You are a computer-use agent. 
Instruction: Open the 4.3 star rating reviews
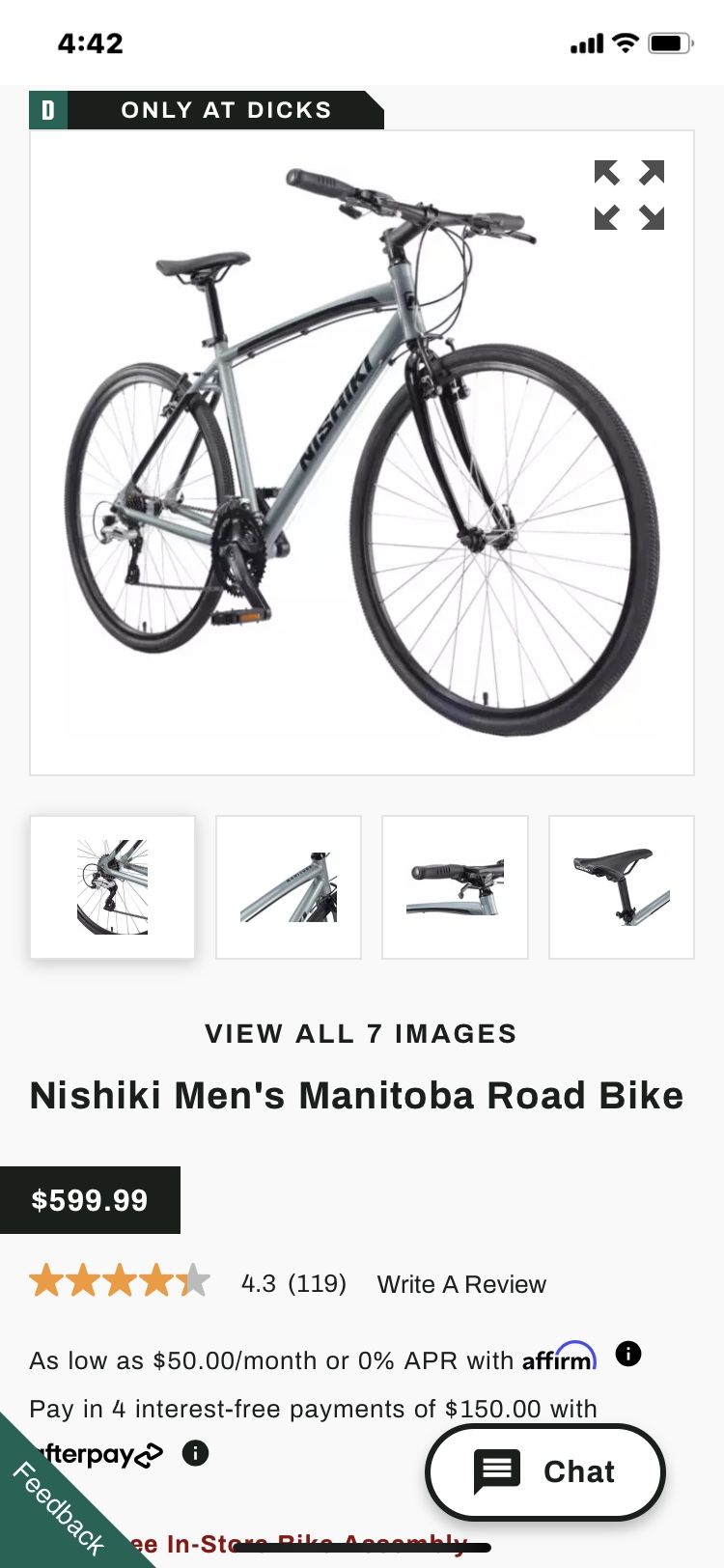point(188,1282)
